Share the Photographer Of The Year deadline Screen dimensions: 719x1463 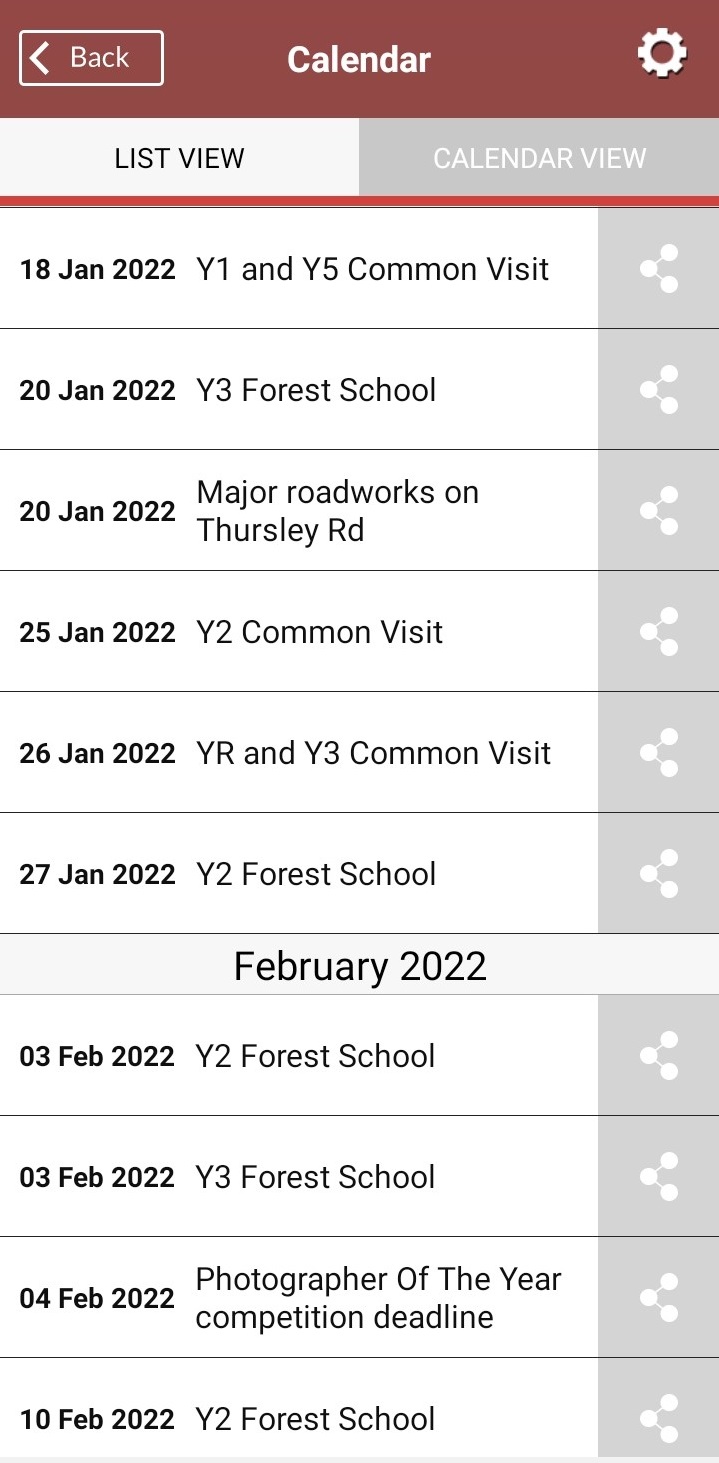tap(659, 1298)
